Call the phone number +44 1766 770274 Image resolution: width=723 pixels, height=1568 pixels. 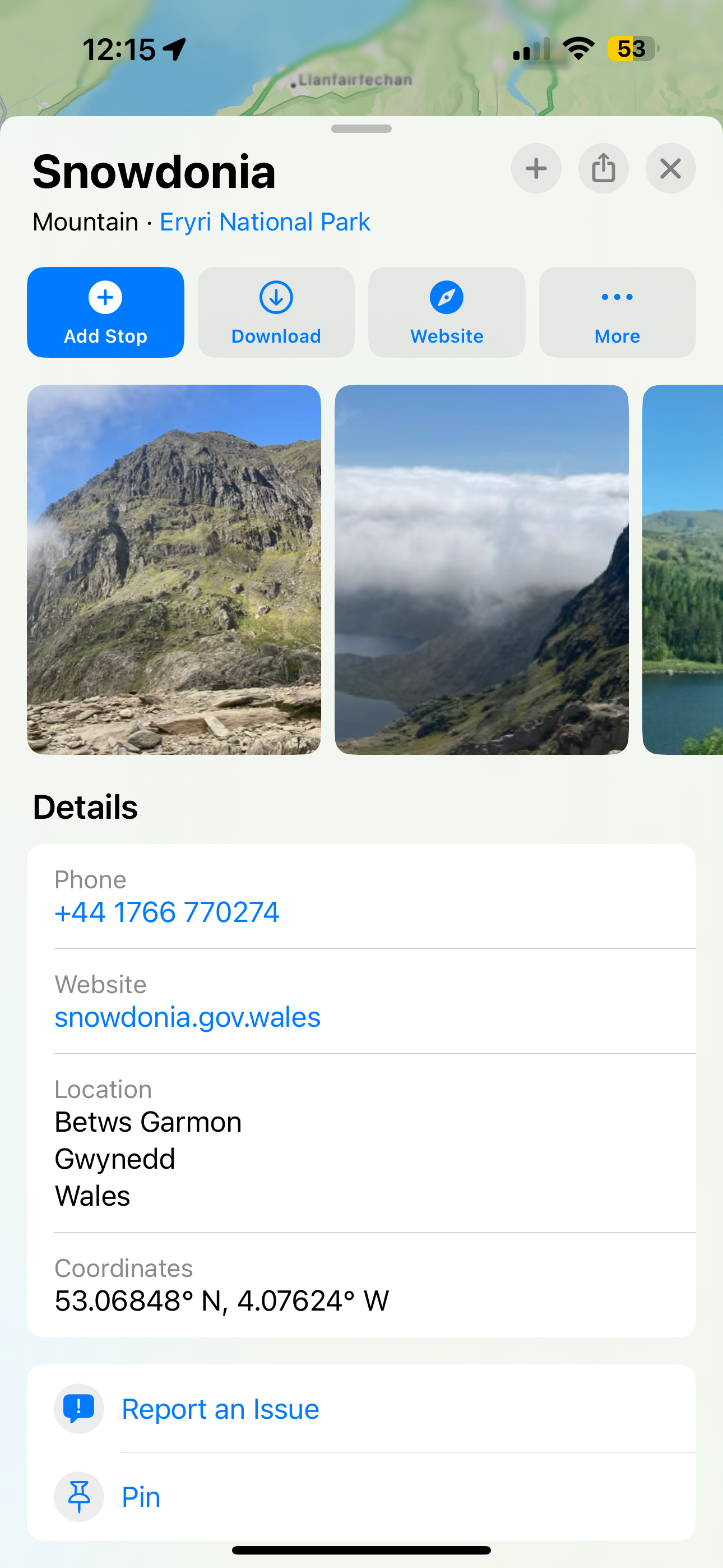click(x=167, y=912)
